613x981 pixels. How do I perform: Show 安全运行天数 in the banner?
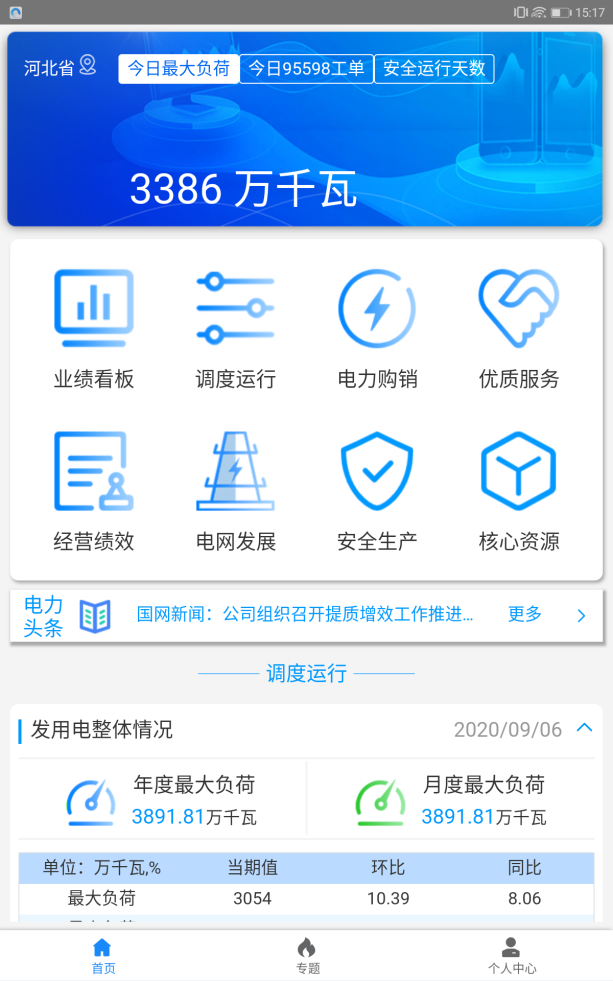tap(434, 69)
